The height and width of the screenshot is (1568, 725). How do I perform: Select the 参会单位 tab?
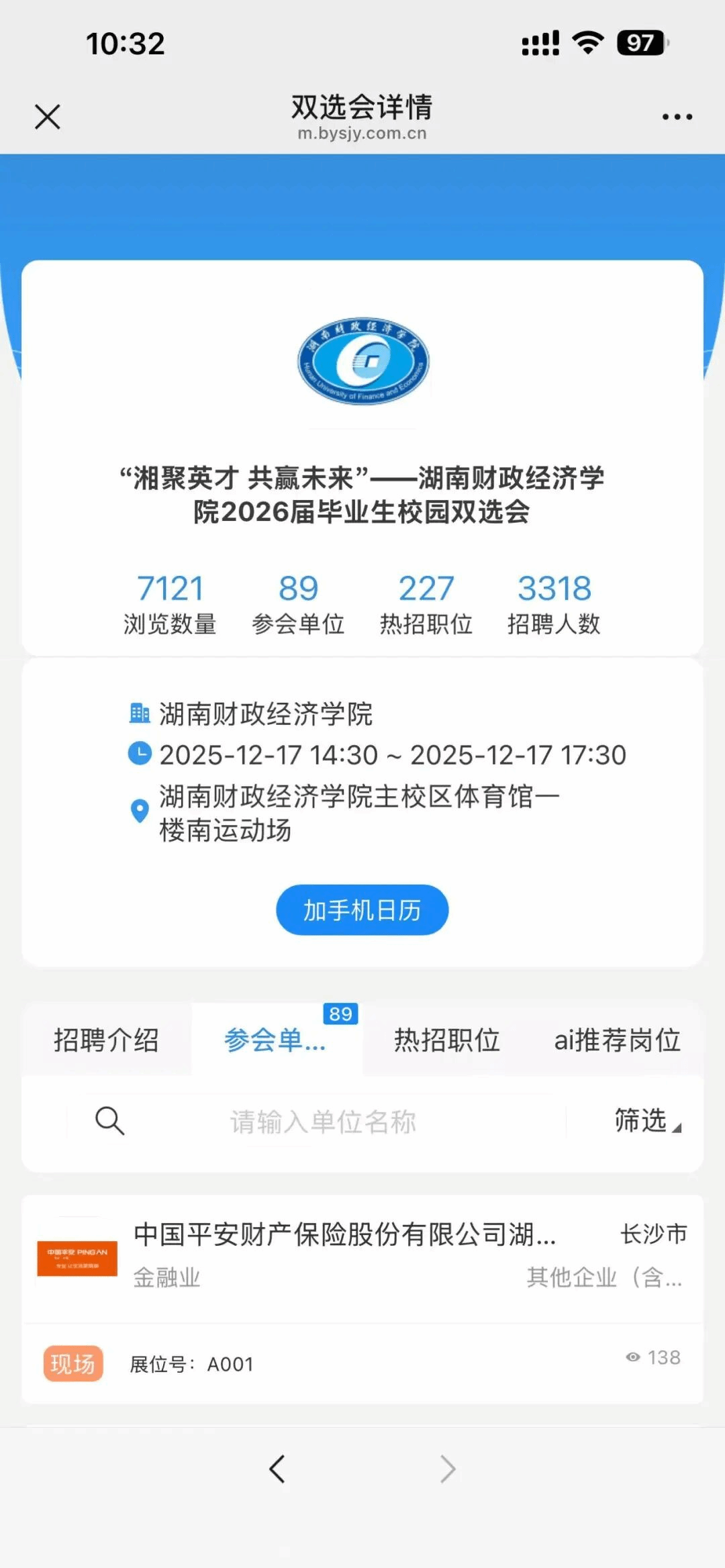(276, 1040)
